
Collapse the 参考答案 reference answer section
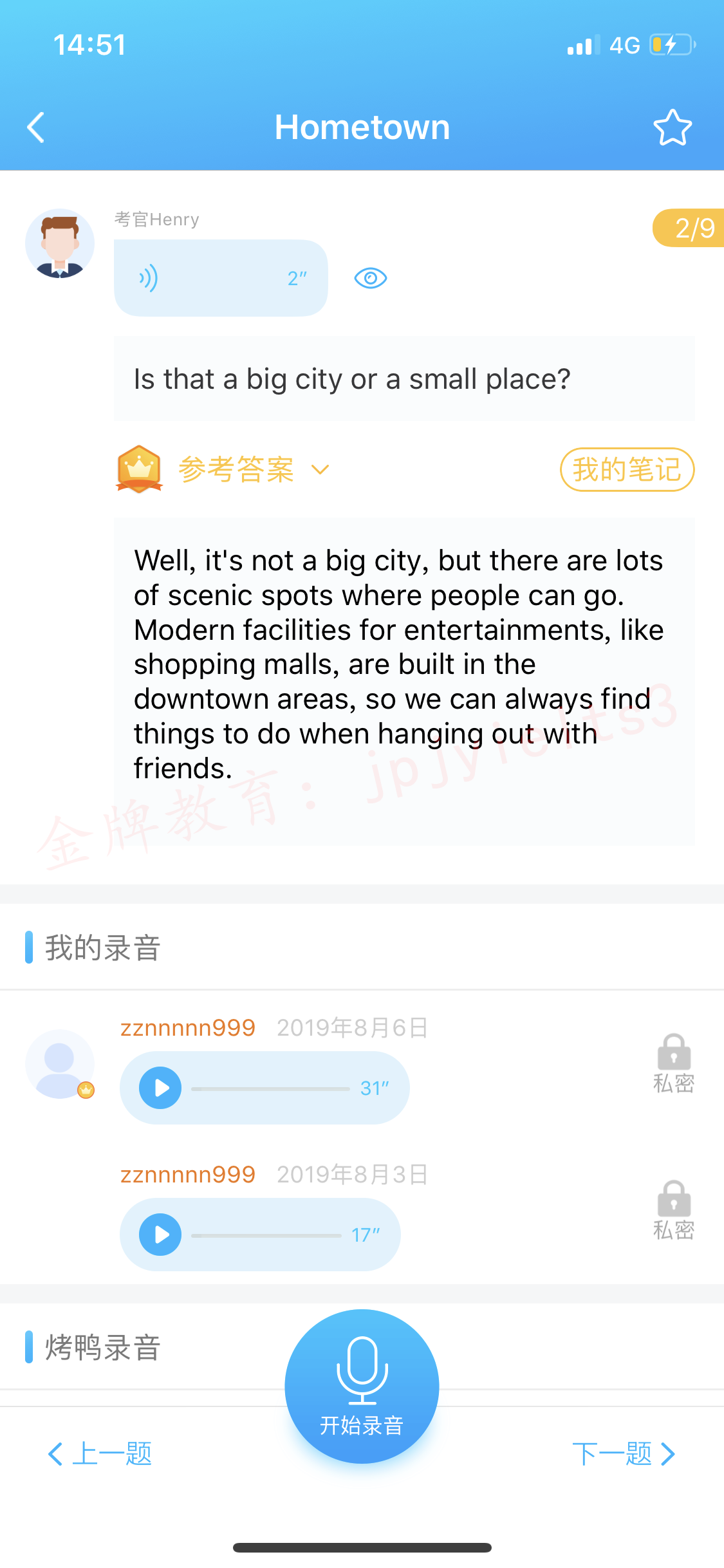[254, 469]
